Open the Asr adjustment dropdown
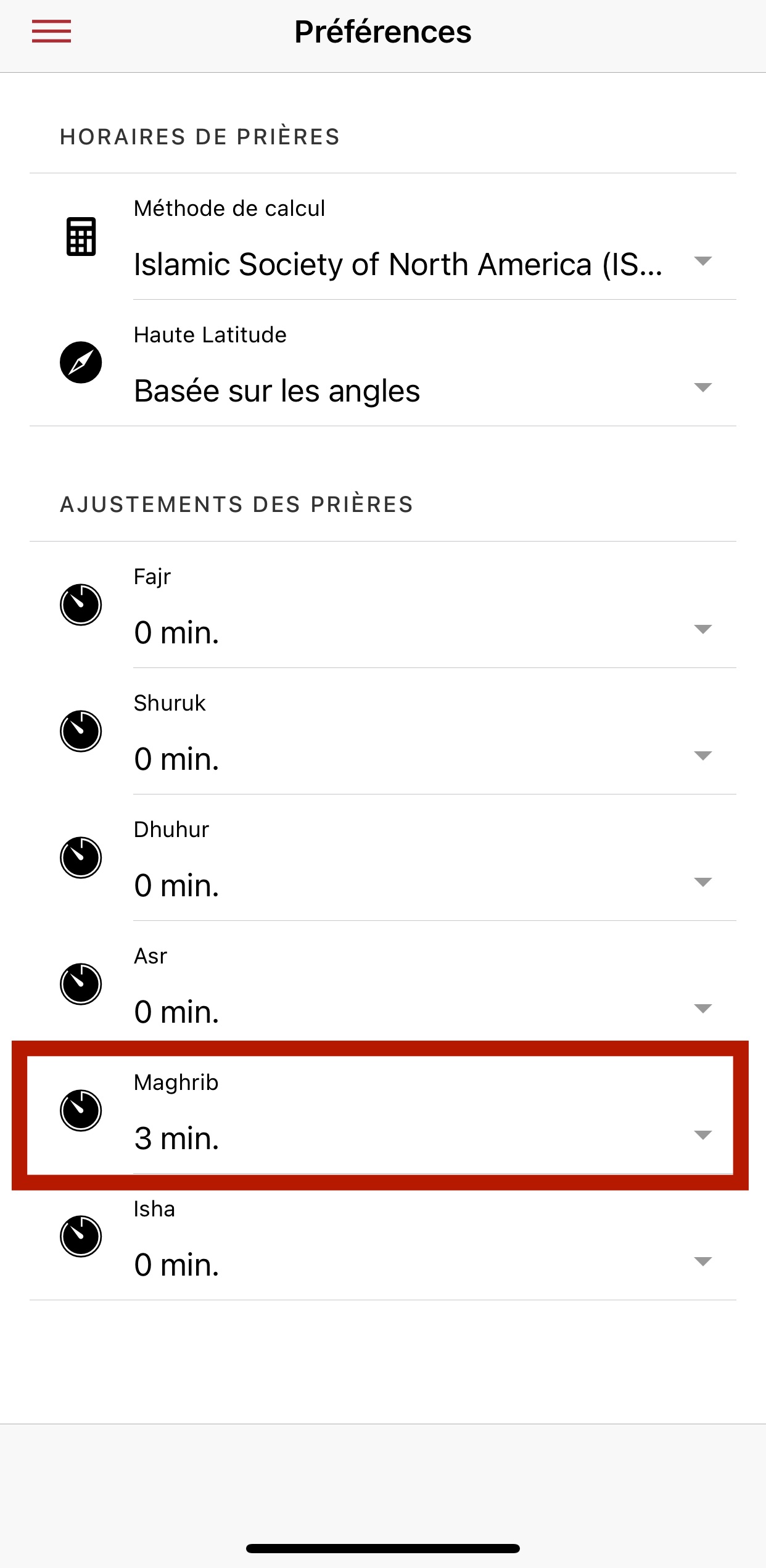The image size is (766, 1568). (422, 1011)
